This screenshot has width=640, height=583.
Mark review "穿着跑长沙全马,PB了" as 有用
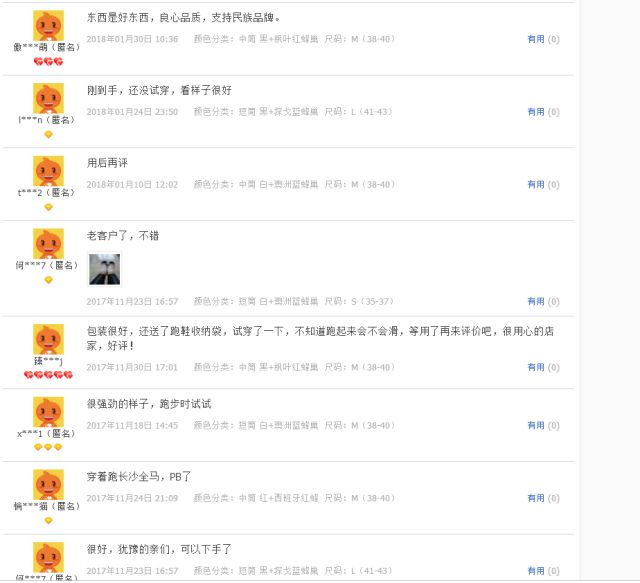(x=536, y=498)
